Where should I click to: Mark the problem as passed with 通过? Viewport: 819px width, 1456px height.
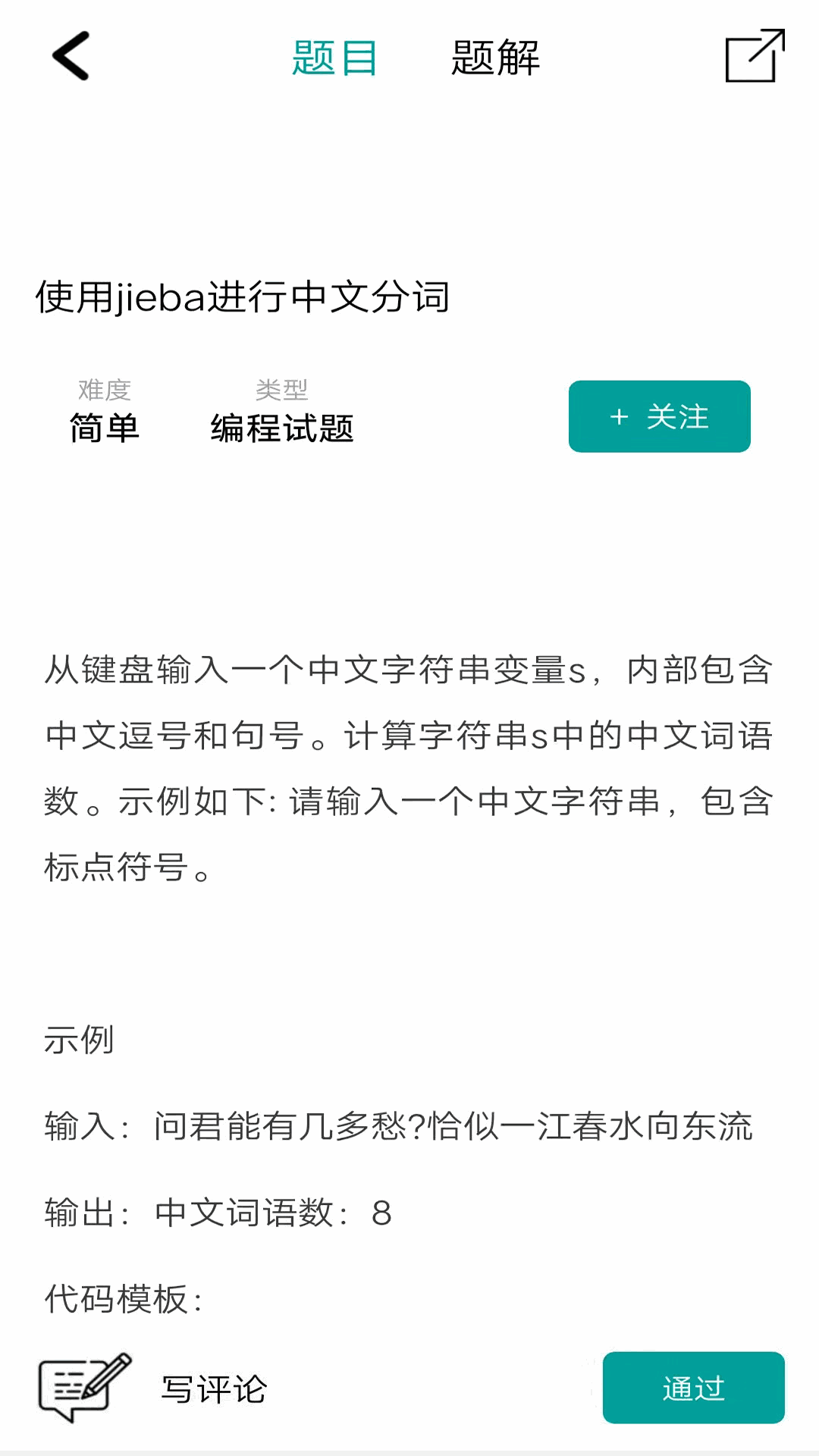692,1388
